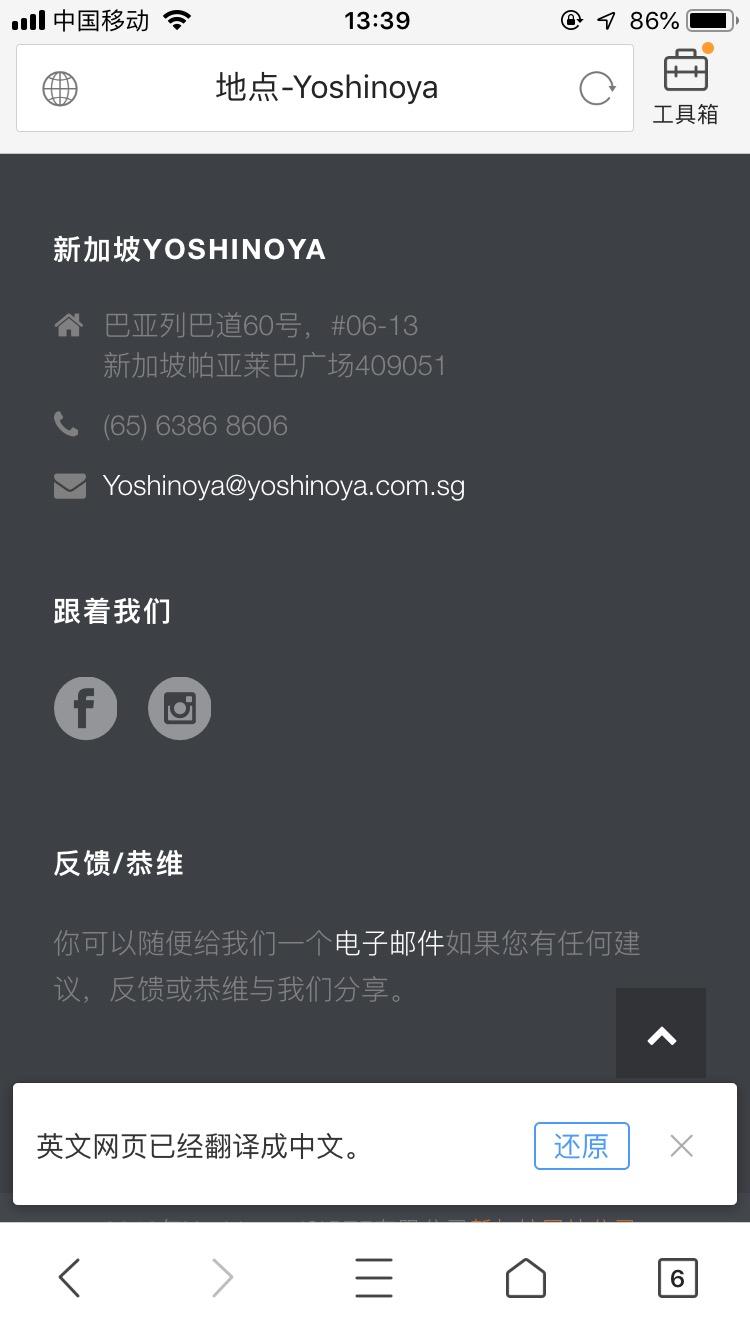Open the browser menu
This screenshot has height=1334, width=750.
tap(374, 1278)
